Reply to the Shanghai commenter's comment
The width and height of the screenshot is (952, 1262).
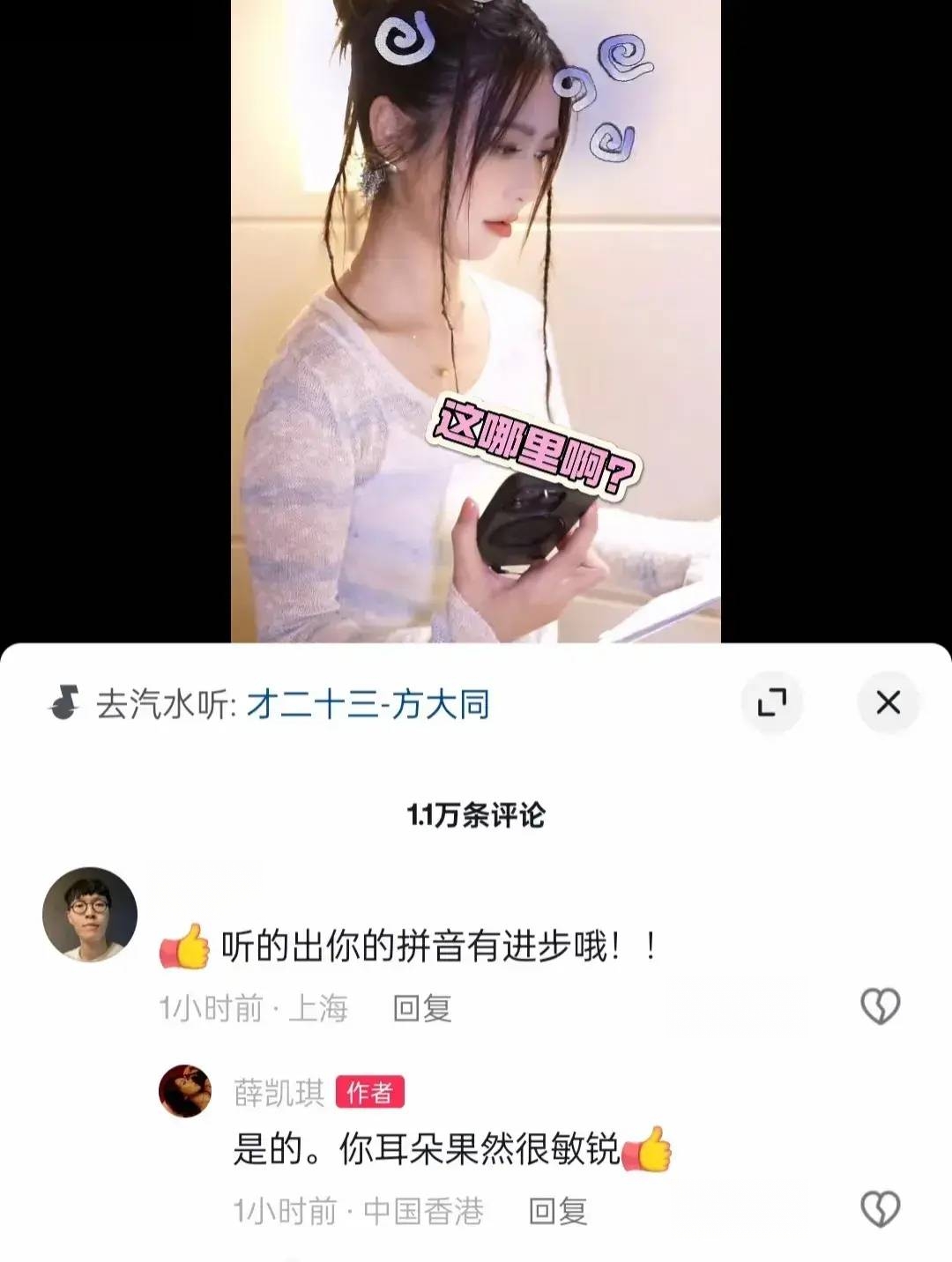422,1007
